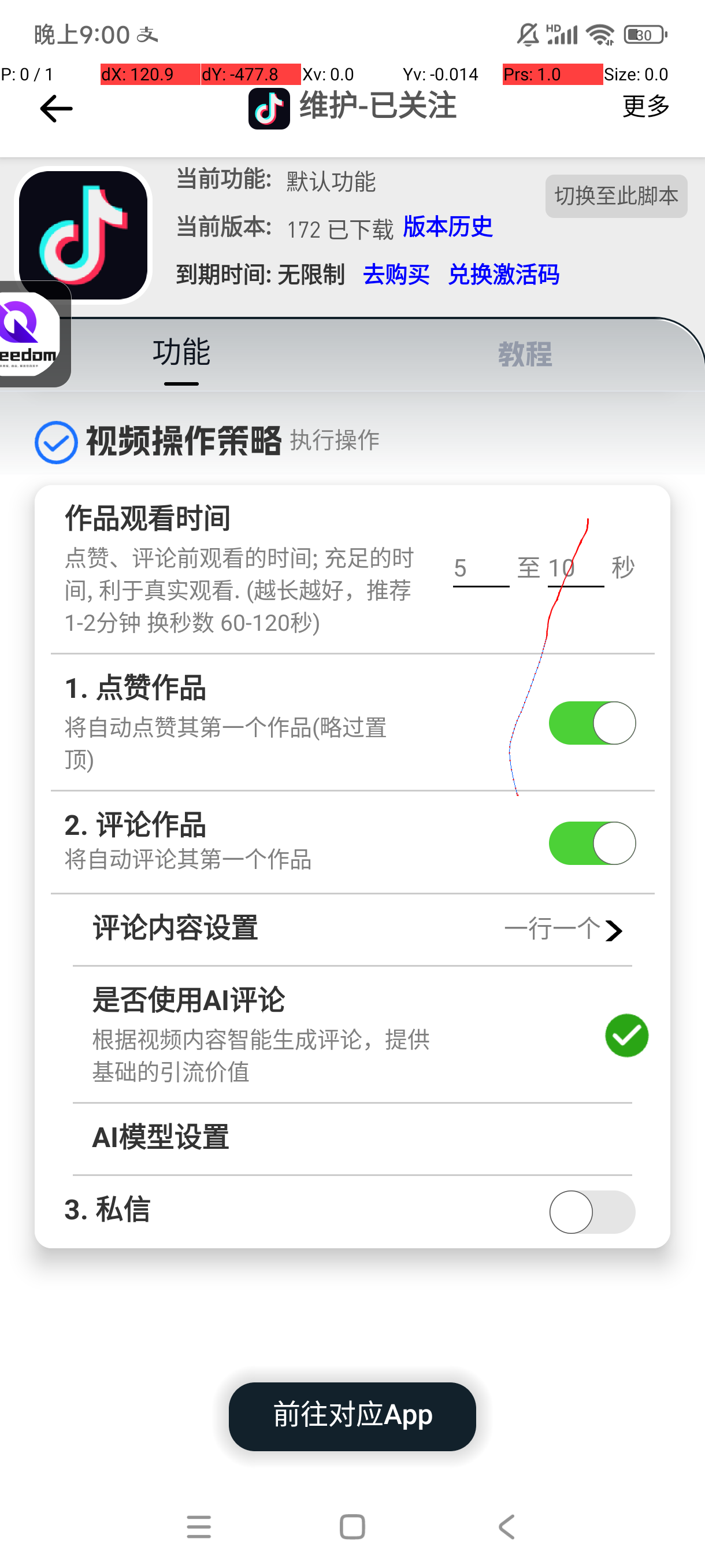The width and height of the screenshot is (705, 1568).
Task: Open the 更多 menu
Action: 645,106
